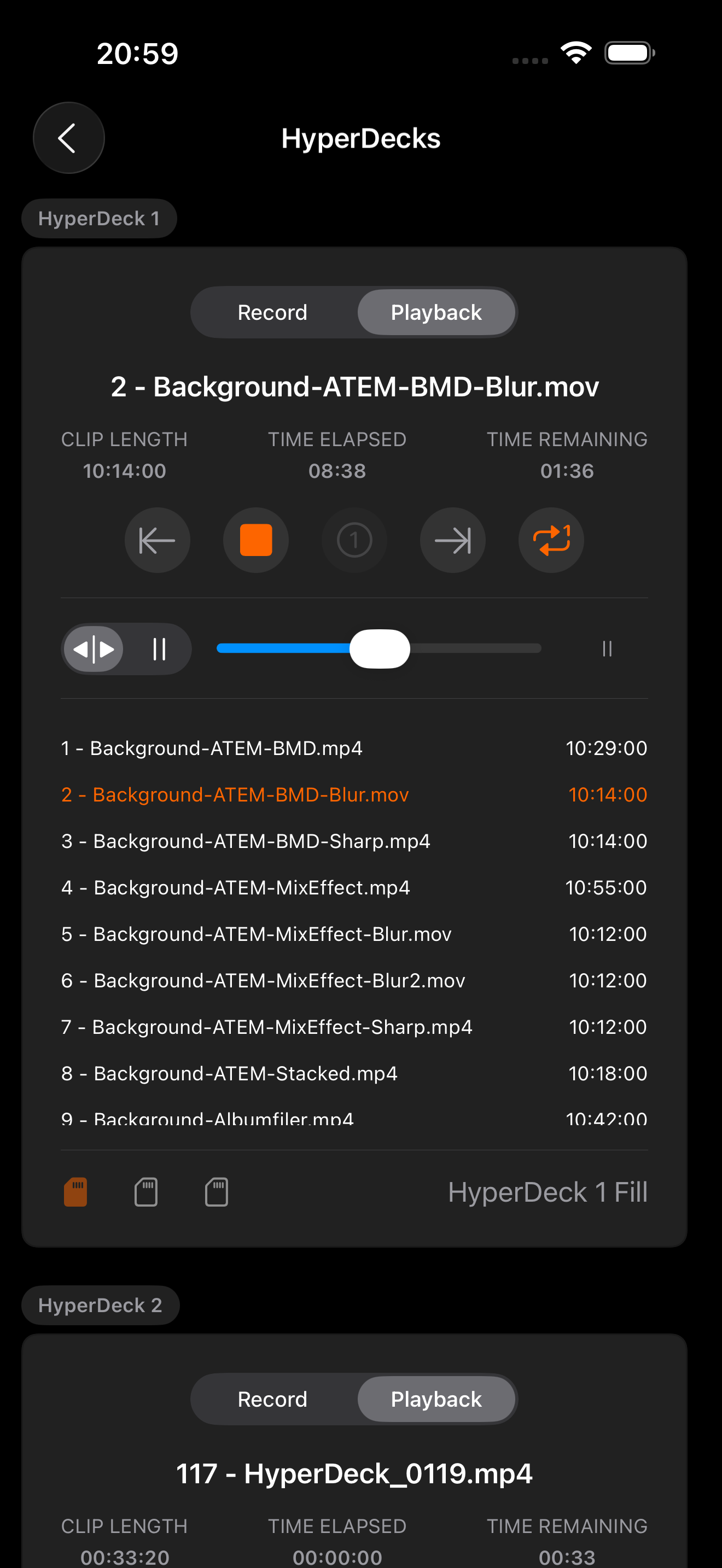Pick clip 6 - Background-ATEM-MixEffect-Blur2.mov
The width and height of the screenshot is (722, 1568).
263,981
